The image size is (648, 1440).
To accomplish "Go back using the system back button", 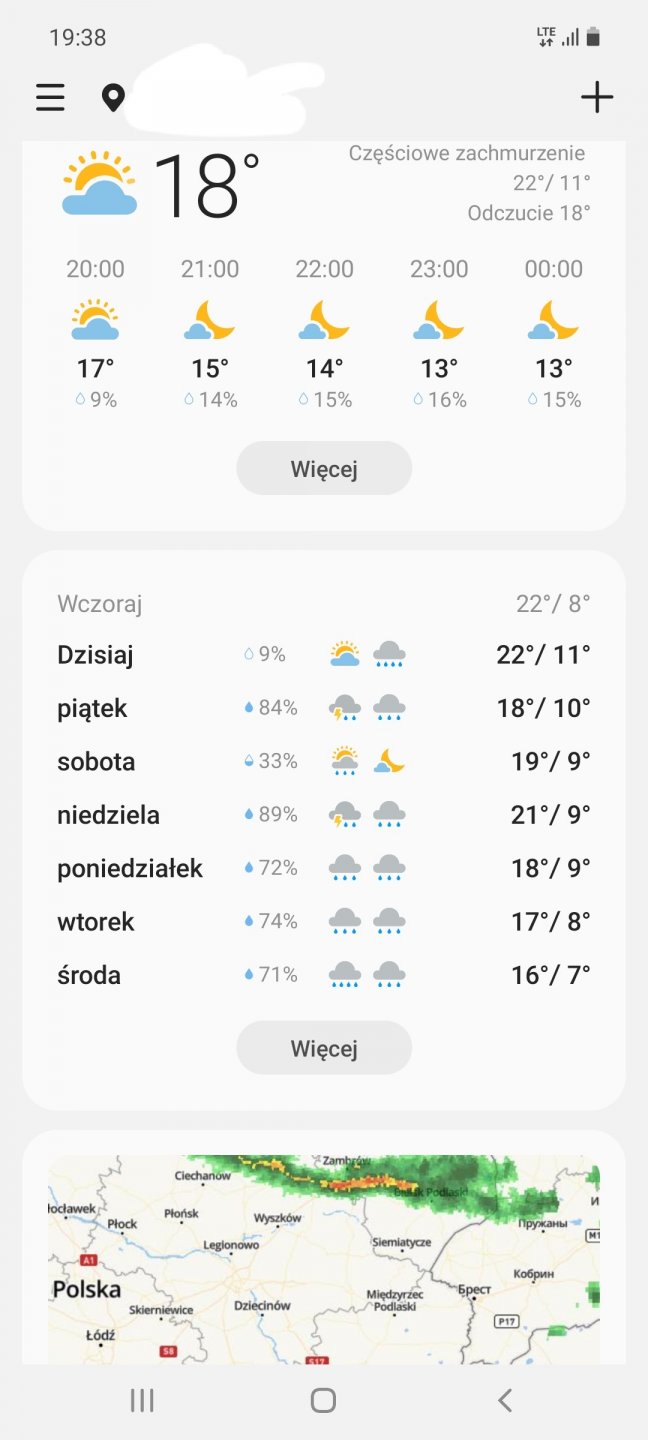I will (505, 1400).
